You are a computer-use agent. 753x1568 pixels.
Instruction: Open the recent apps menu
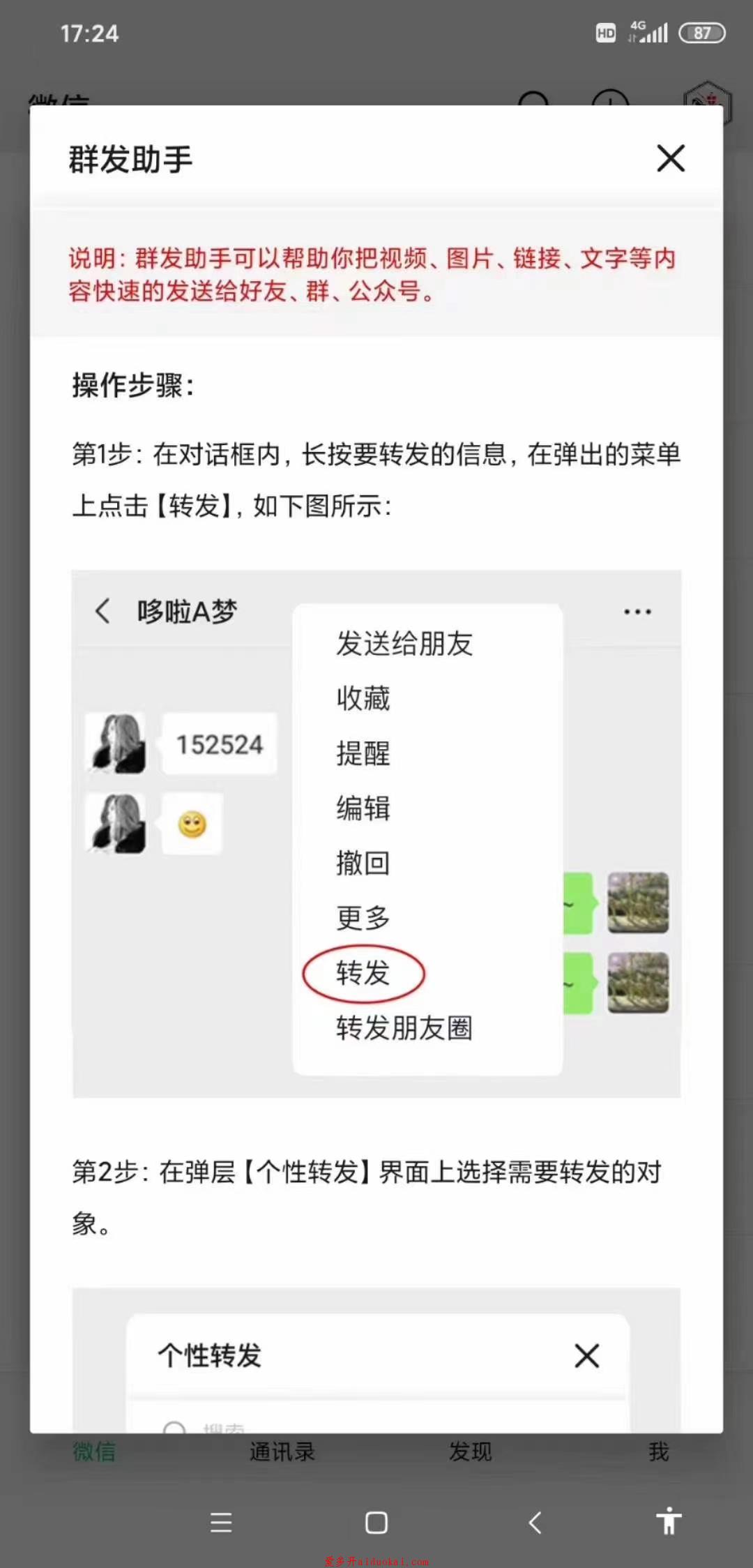220,1522
